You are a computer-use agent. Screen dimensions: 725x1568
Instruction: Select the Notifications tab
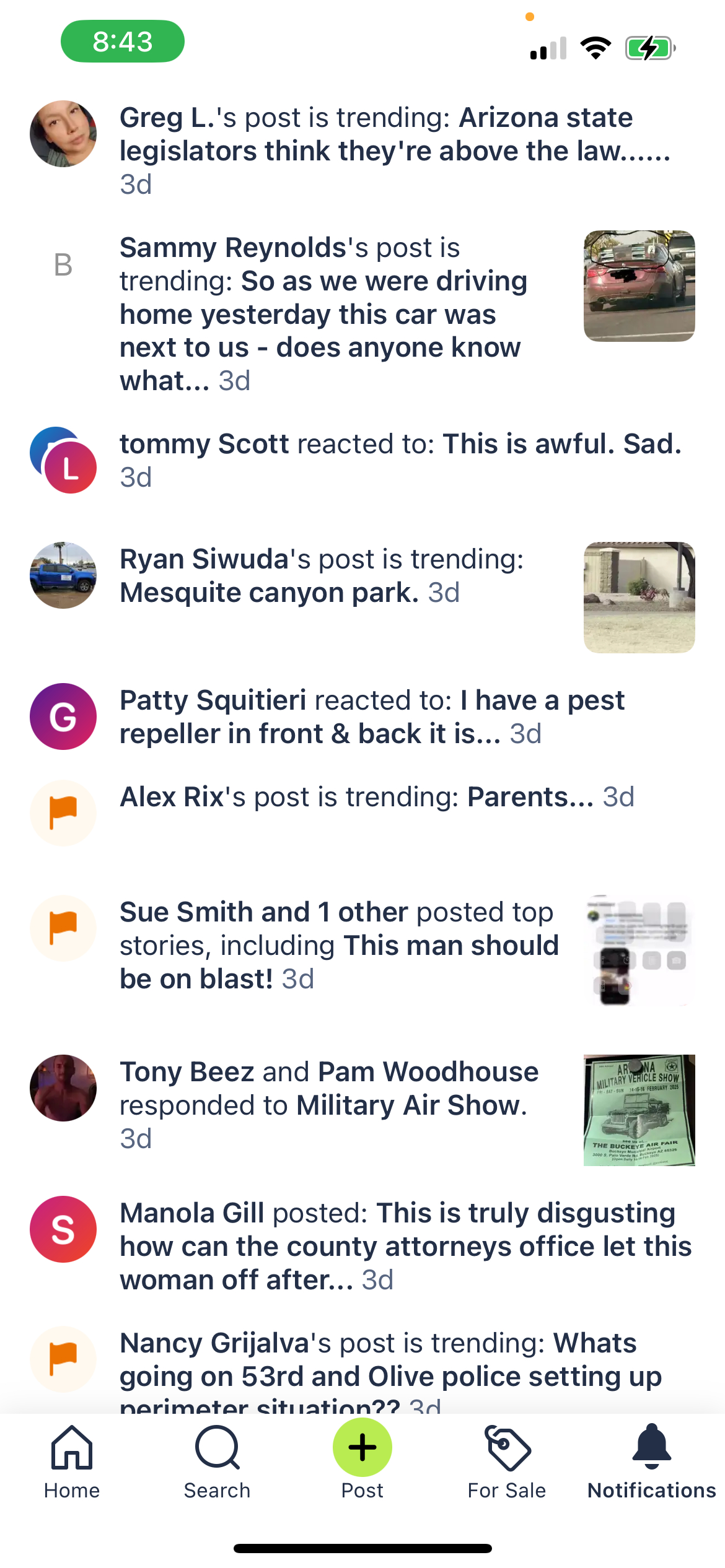652,1463
